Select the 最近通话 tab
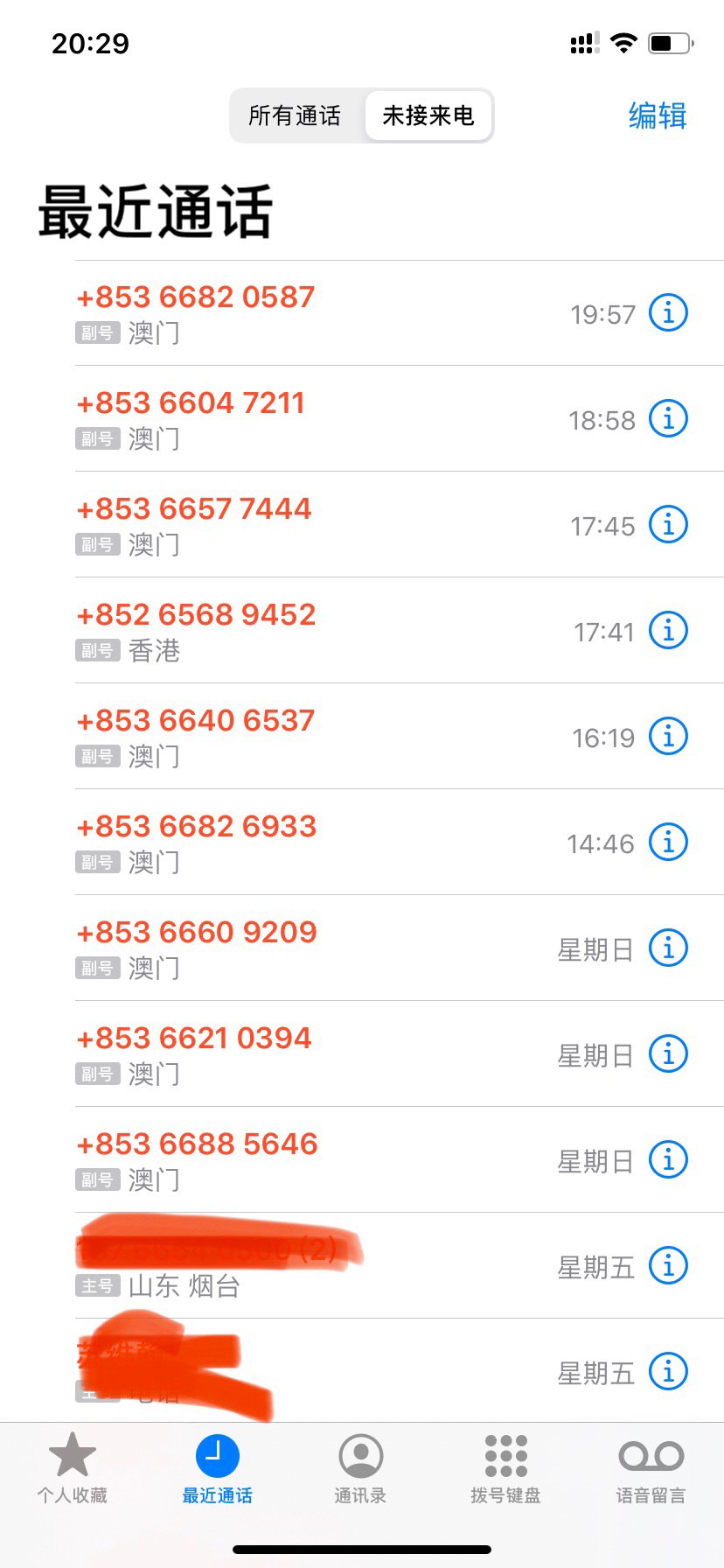The height and width of the screenshot is (1568, 724). [217, 1470]
